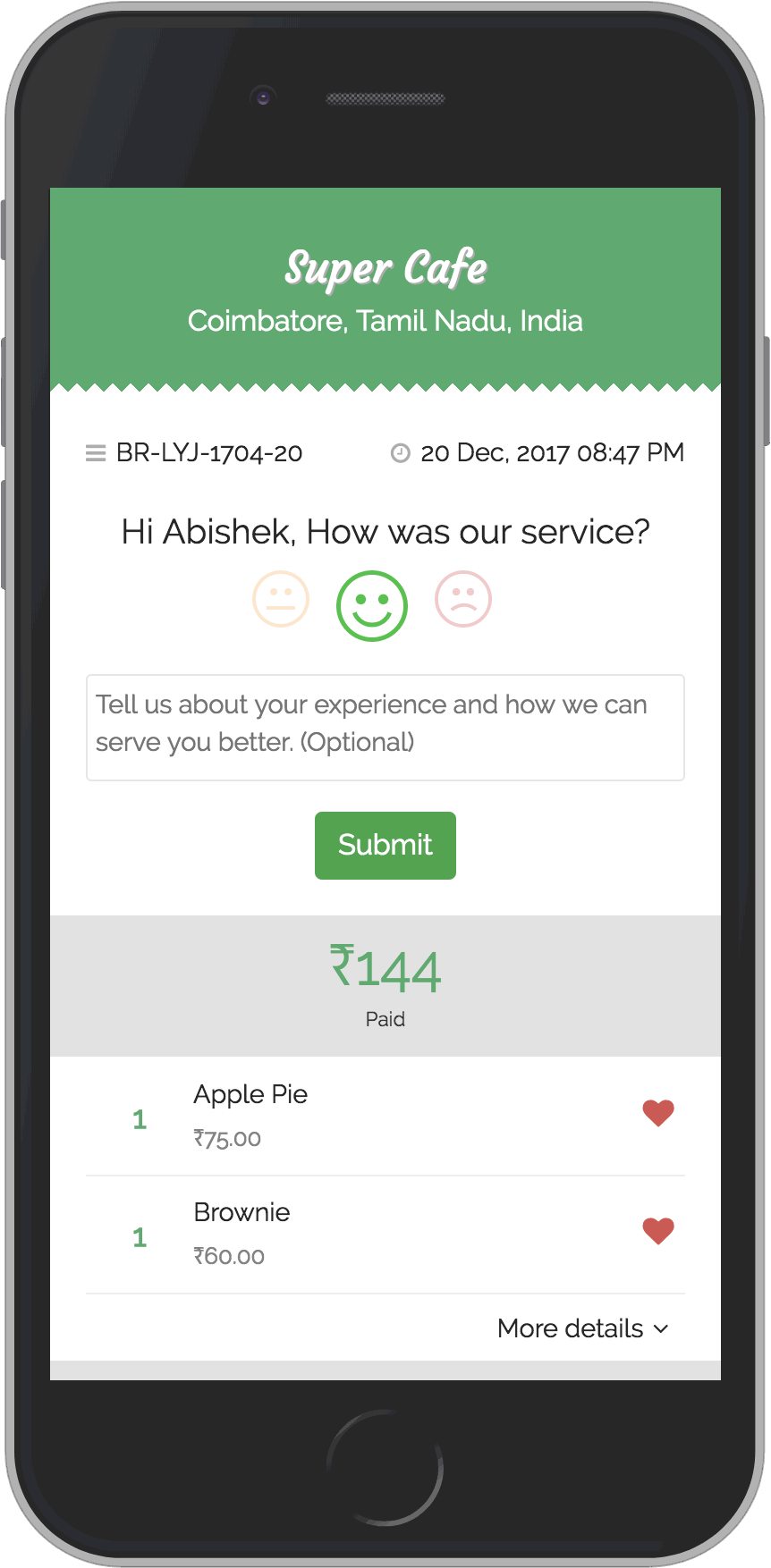Screen dimensions: 771x1568
Task: Select the happy smiley rating
Action: coord(372,605)
